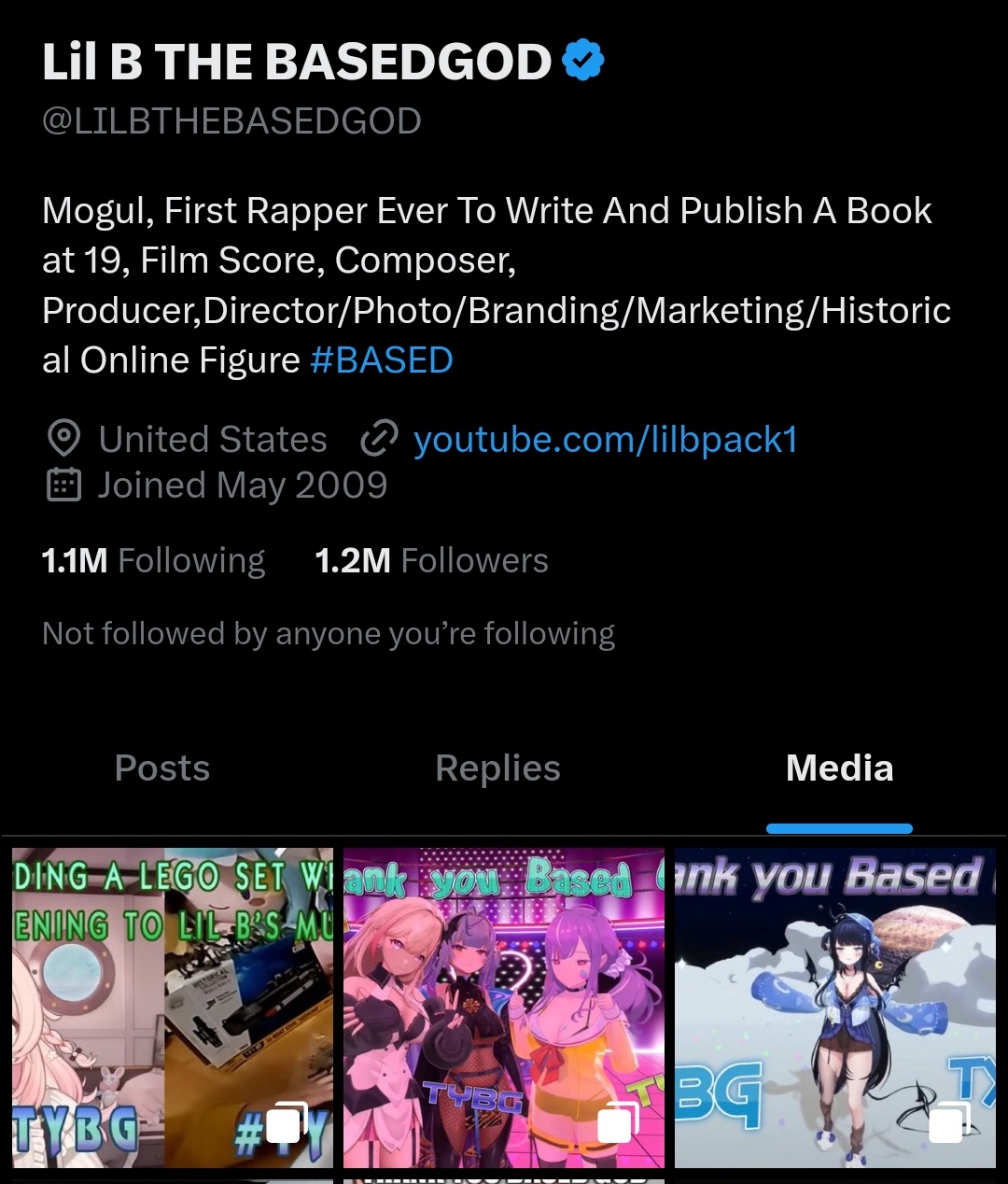Open the #BASED hashtag
This screenshot has width=1008, height=1184.
(x=381, y=360)
